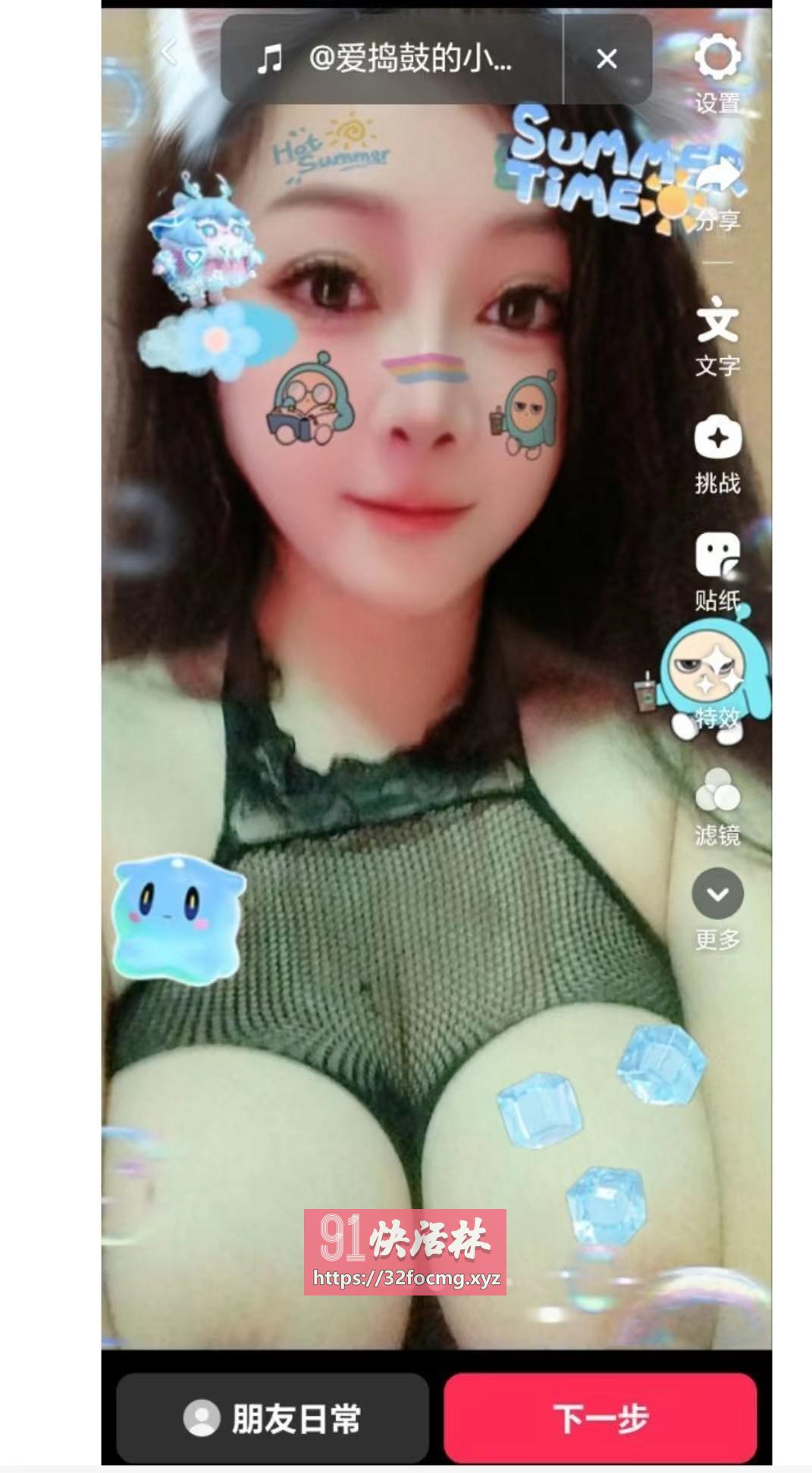Go back with the top-left arrow

tap(168, 53)
